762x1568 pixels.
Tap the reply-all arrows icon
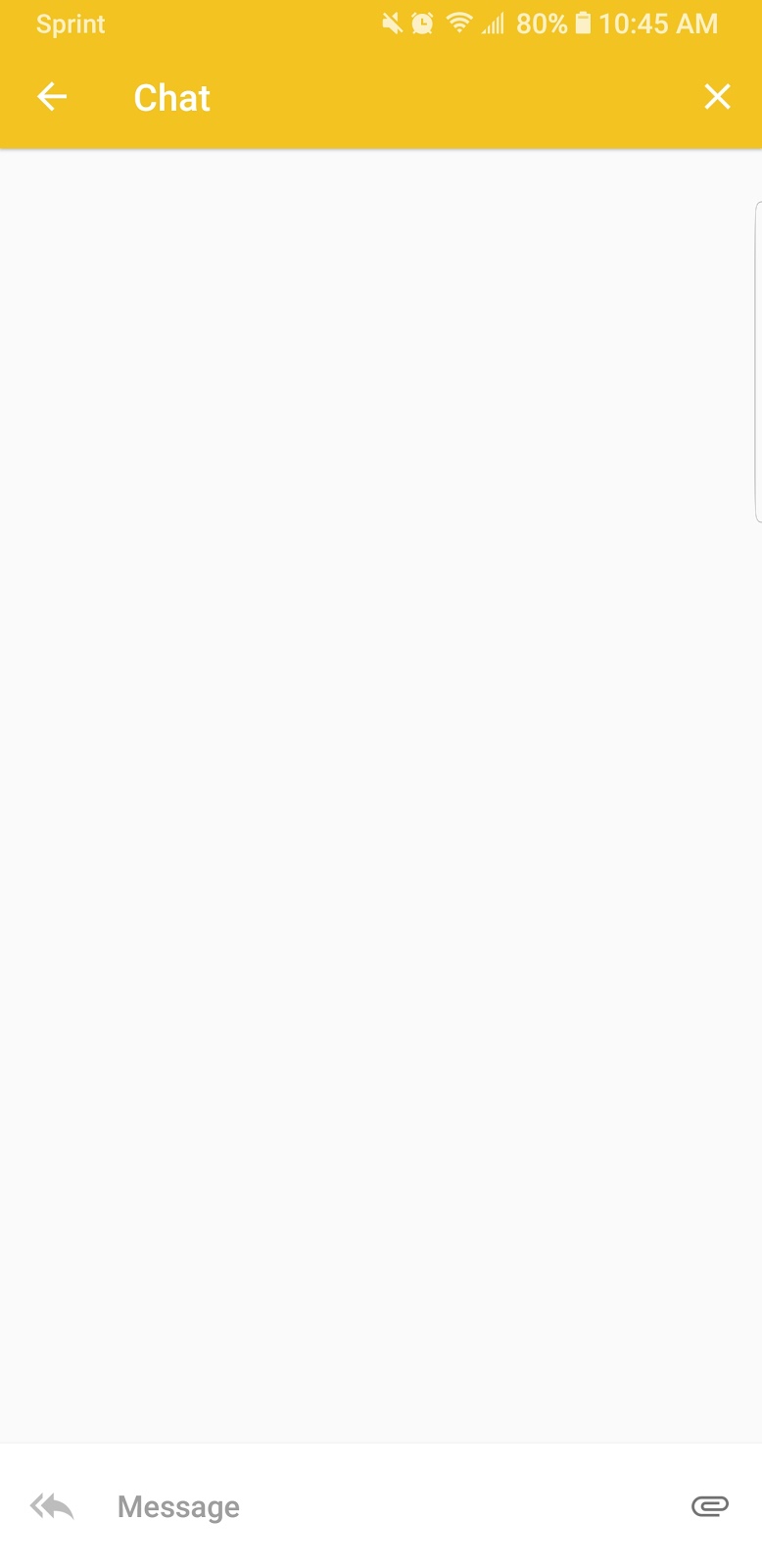click(52, 1506)
